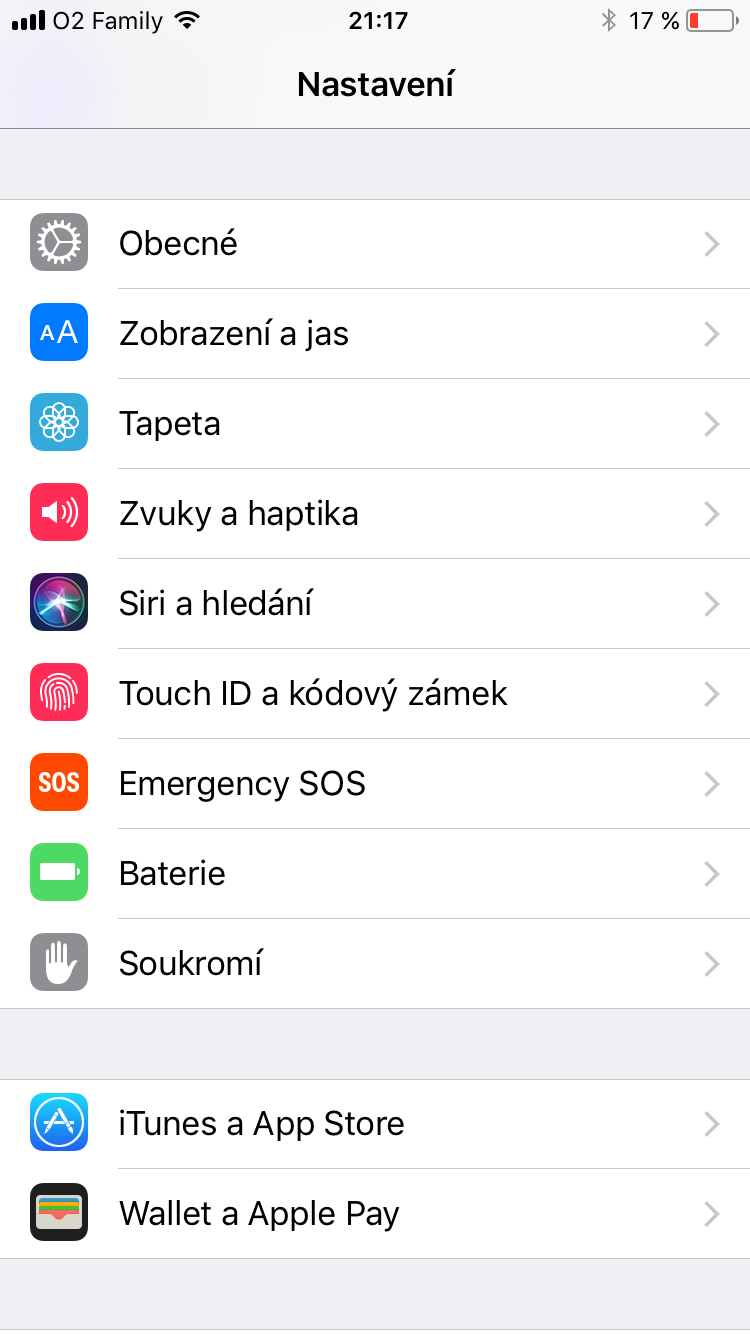Viewport: 750px width, 1334px height.
Task: View Baterie settings
Action: (375, 874)
